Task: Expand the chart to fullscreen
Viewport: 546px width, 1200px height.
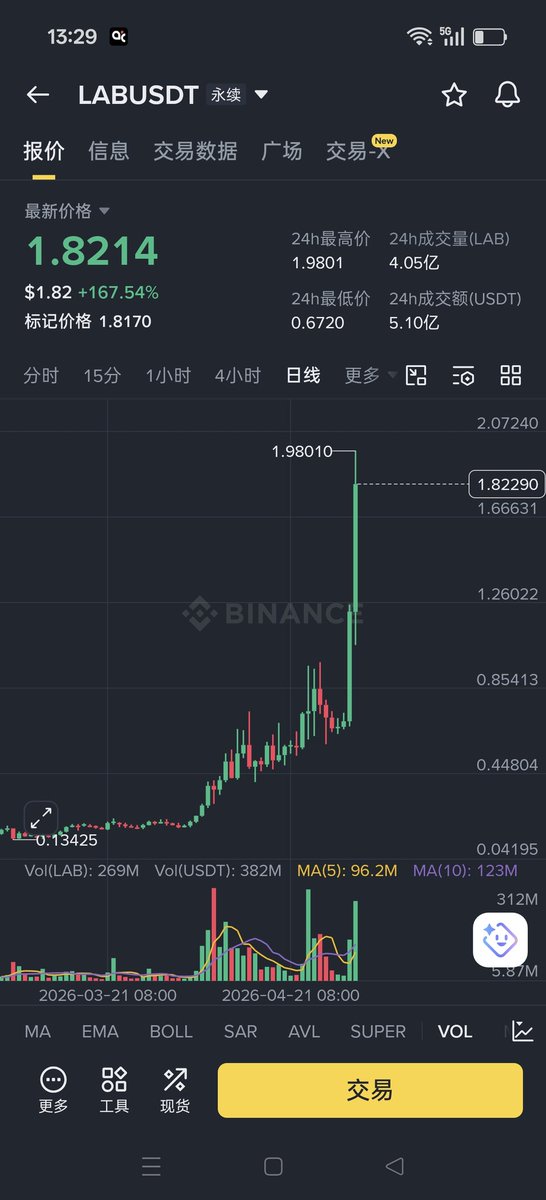Action: (x=41, y=817)
